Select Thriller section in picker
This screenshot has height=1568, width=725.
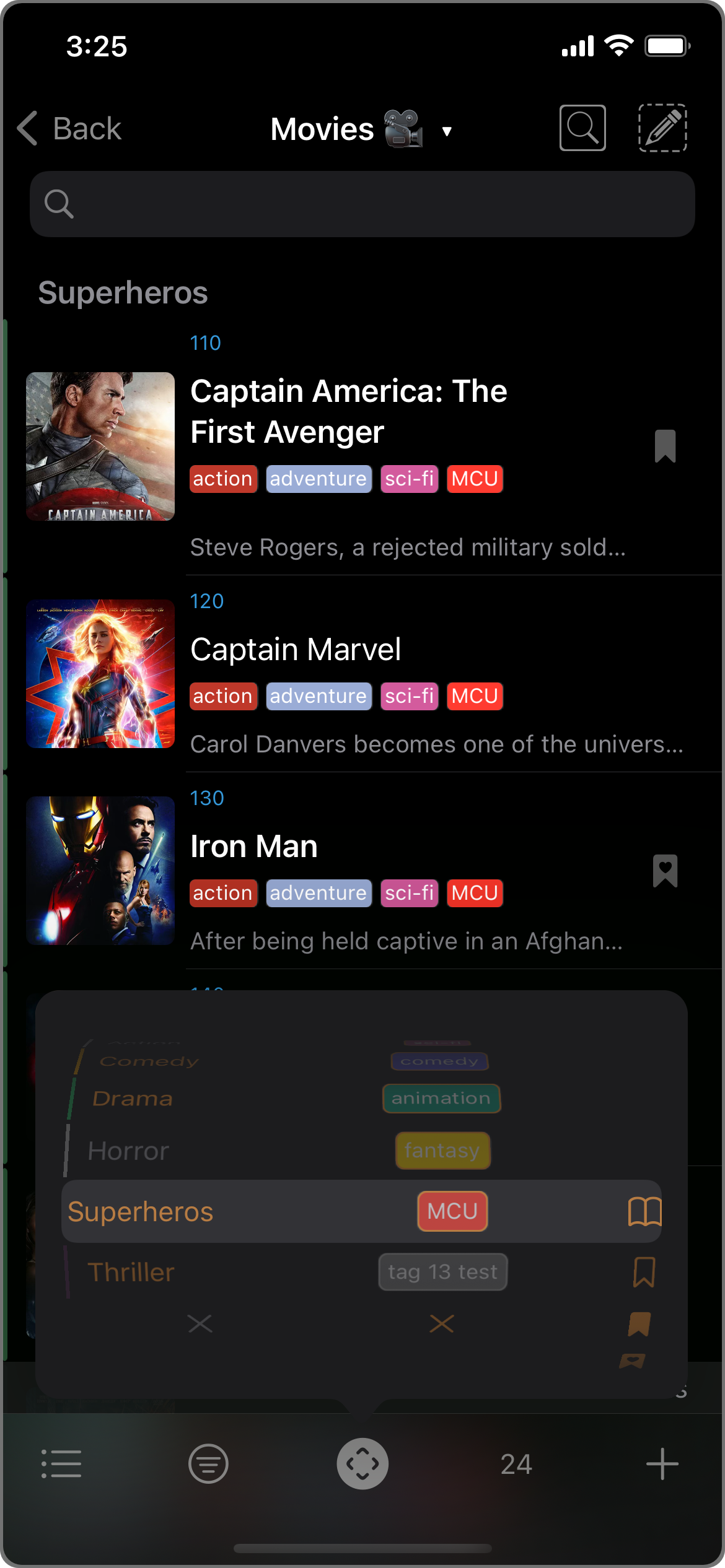(131, 1273)
